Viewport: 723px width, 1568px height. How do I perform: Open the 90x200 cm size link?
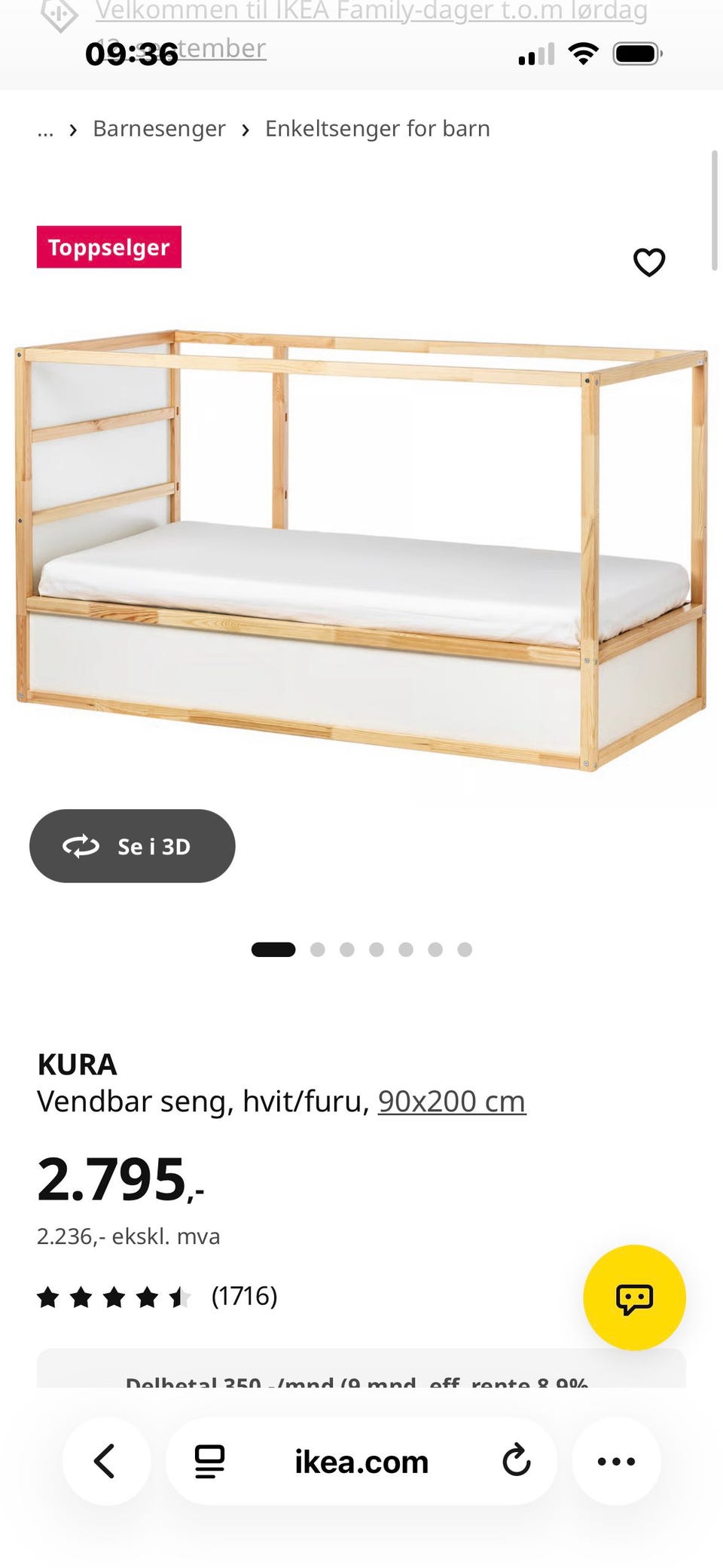pos(452,1101)
